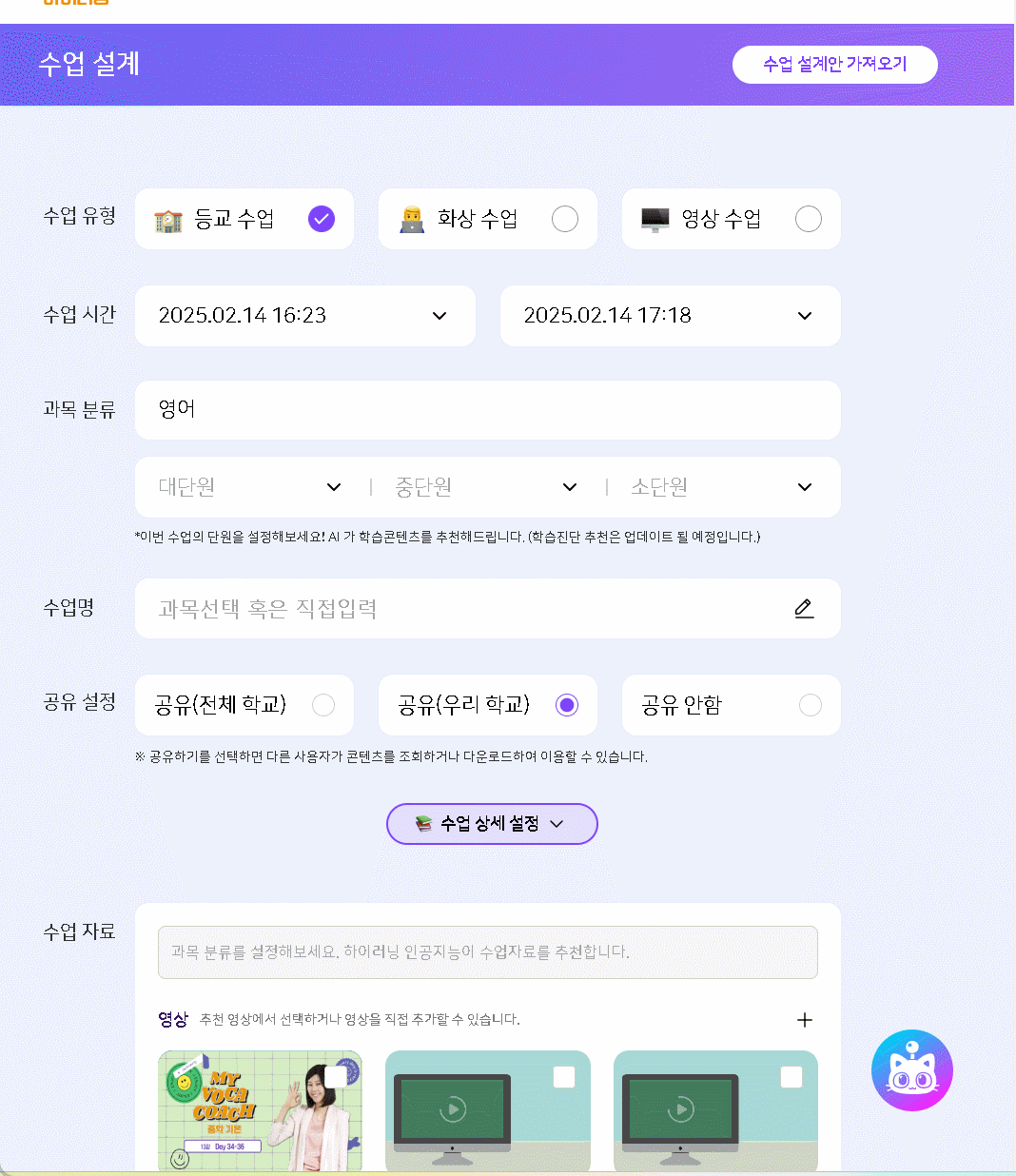Screen dimensions: 1016x1176
Task: Choose 공유 안함 sharing option
Action: 732,705
